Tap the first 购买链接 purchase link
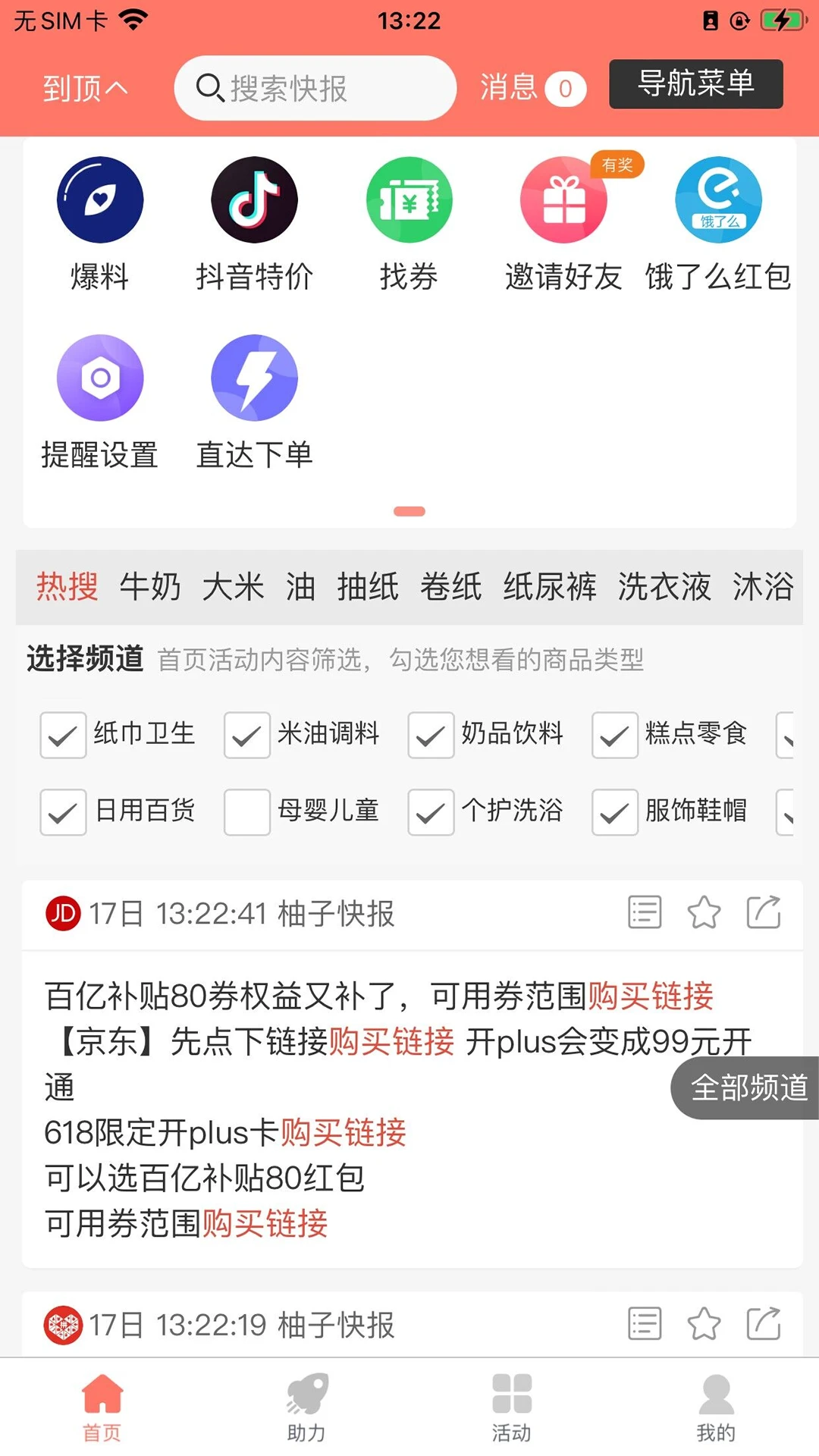819x1456 pixels. click(652, 998)
